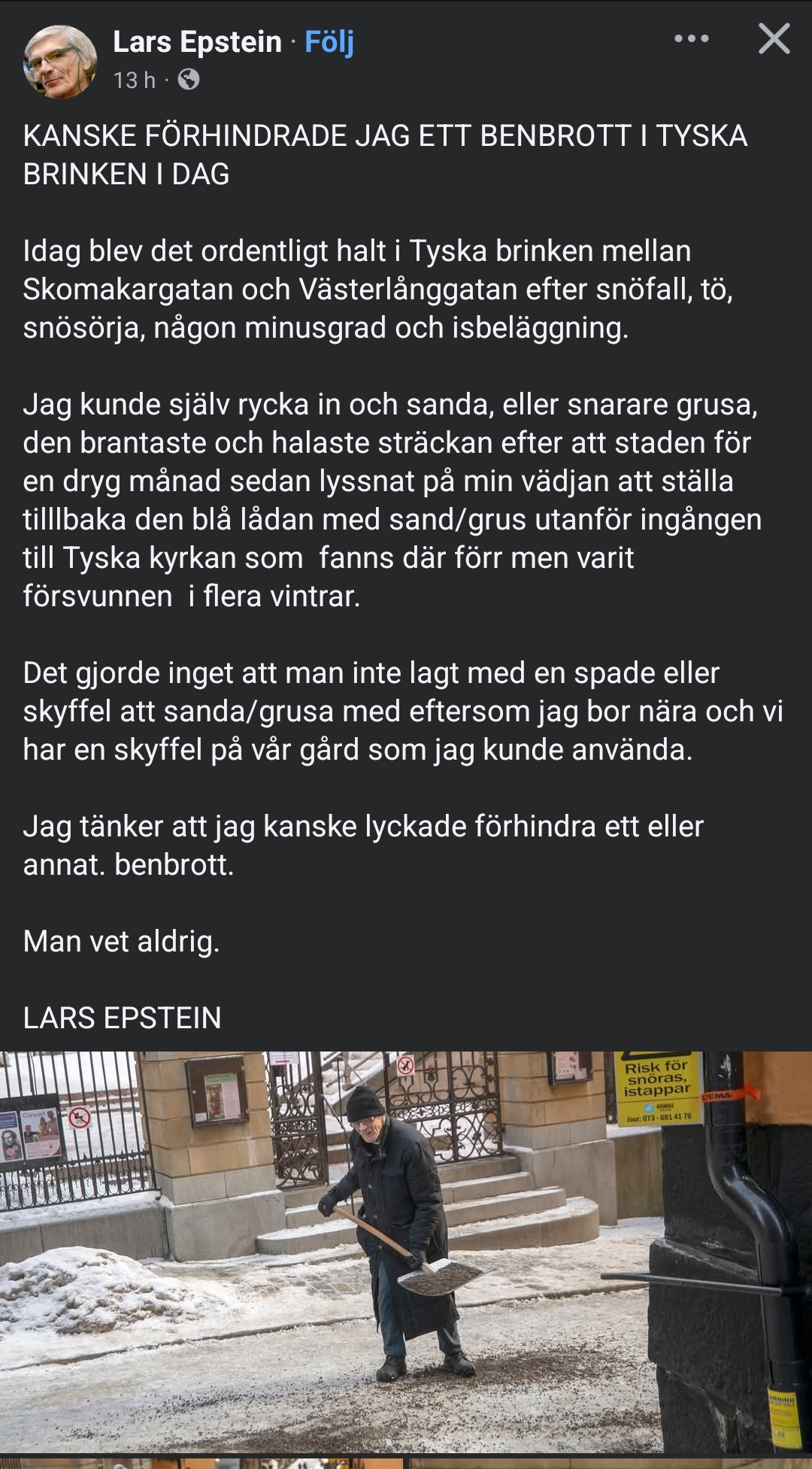This screenshot has height=1469, width=812.
Task: Close the post view
Action: click(774, 39)
